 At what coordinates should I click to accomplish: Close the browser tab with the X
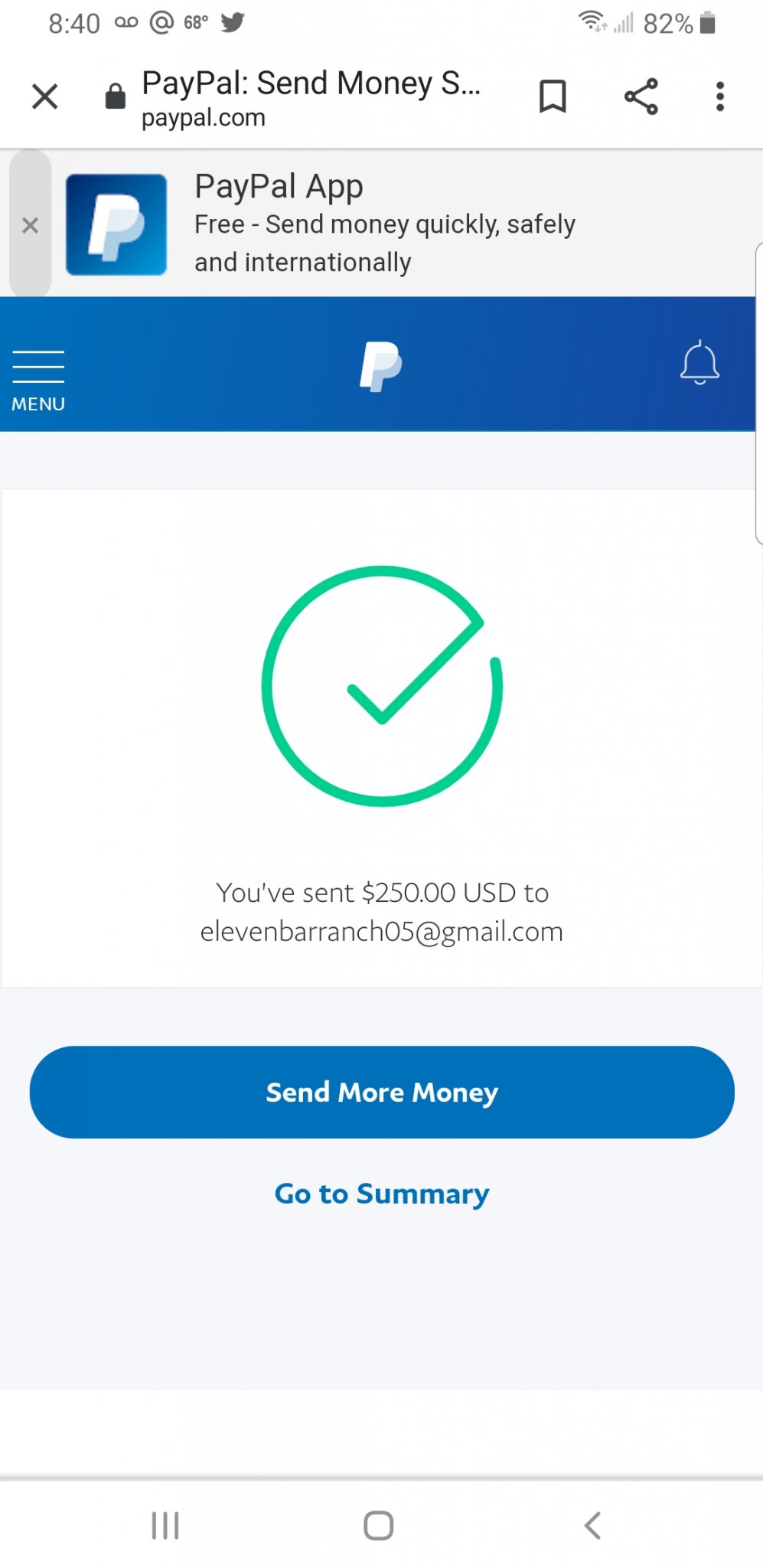[45, 96]
